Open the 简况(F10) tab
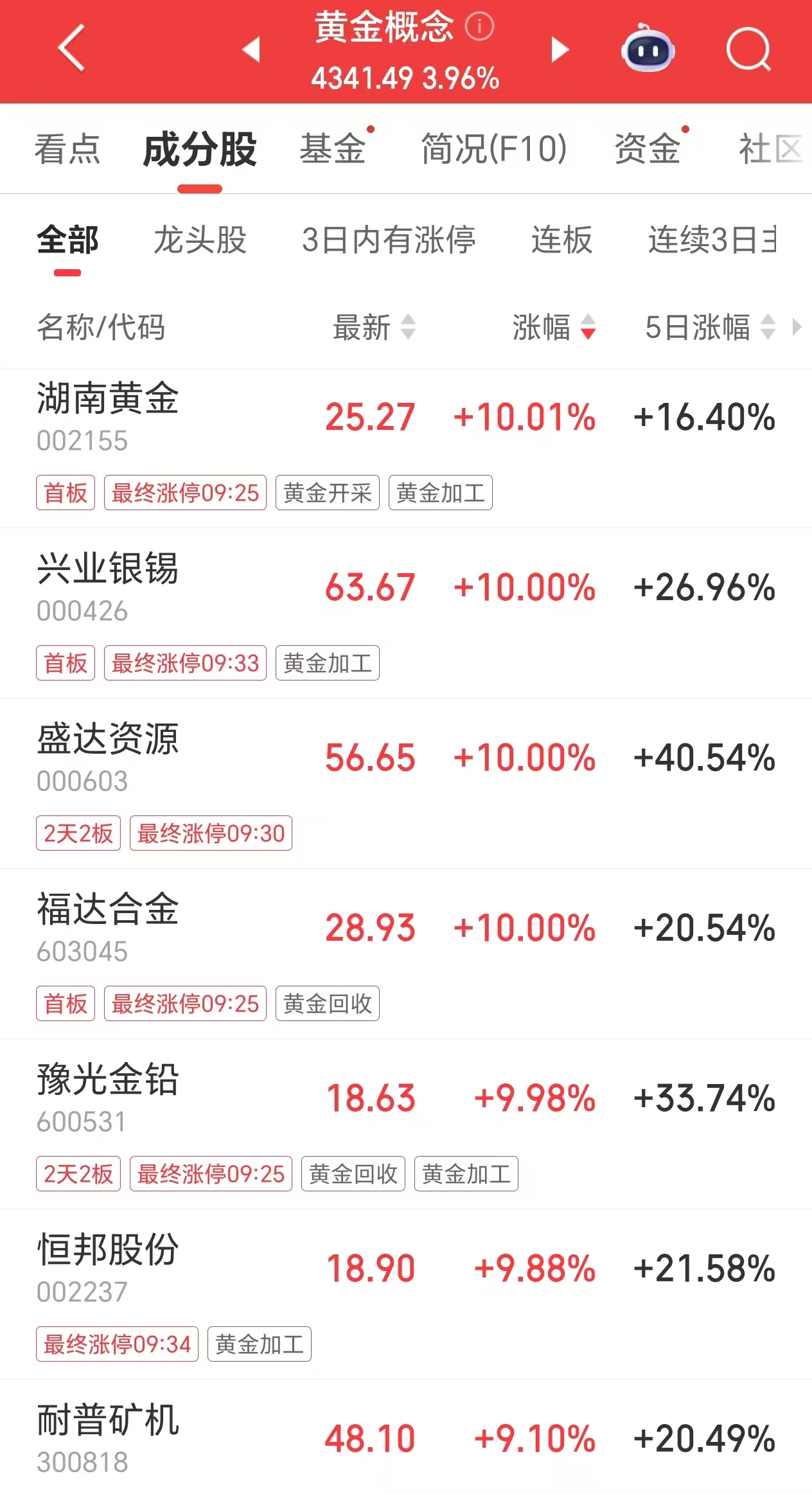 coord(493,149)
